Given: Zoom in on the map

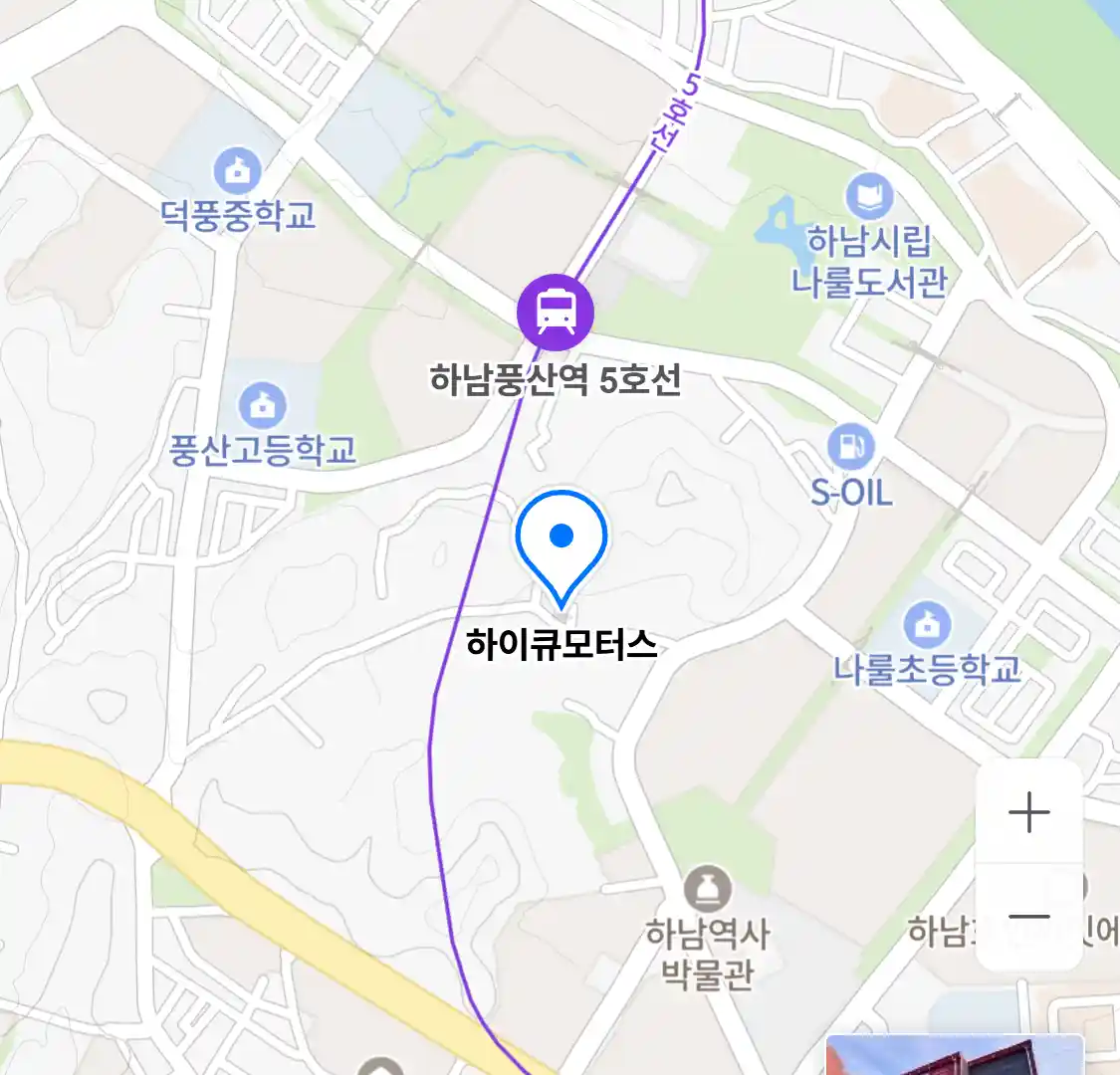Looking at the screenshot, I should click(1028, 813).
